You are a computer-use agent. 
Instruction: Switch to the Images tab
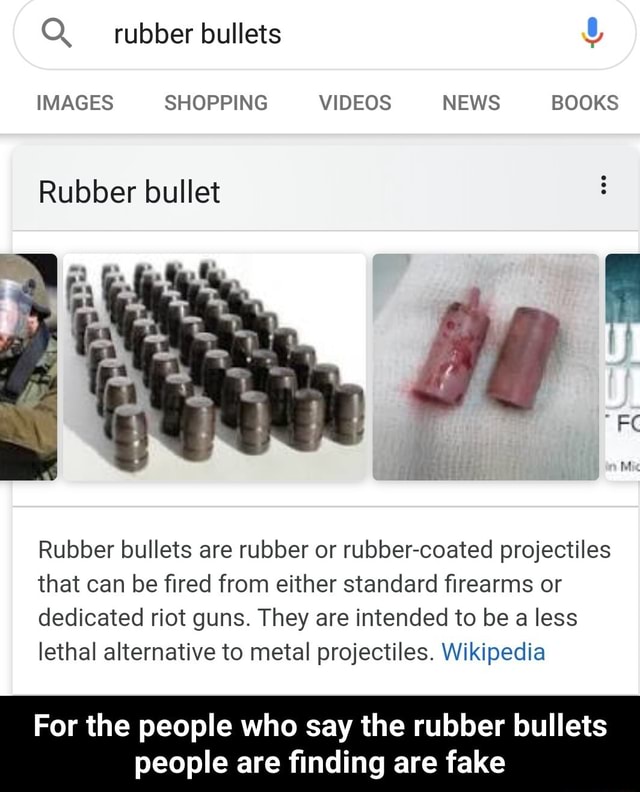click(x=74, y=102)
